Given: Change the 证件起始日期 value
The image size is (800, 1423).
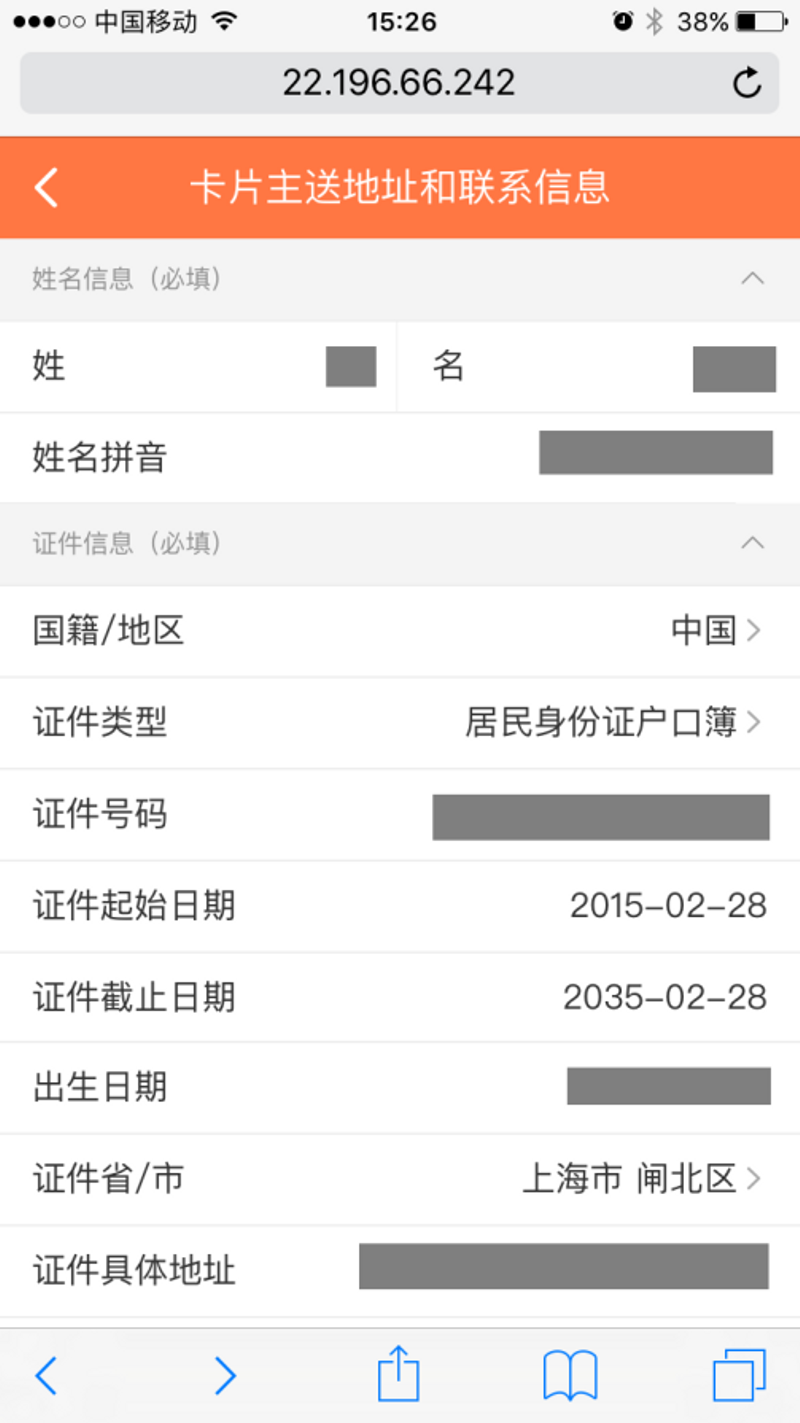Looking at the screenshot, I should (x=667, y=906).
